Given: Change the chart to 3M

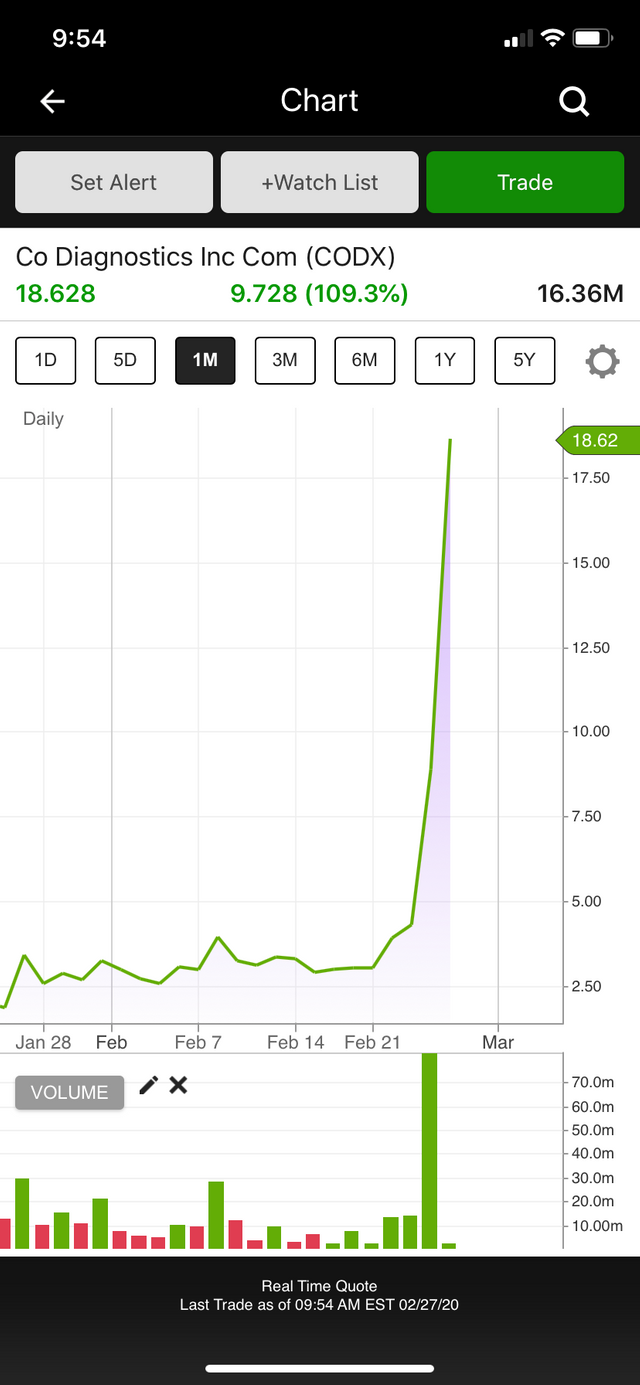Looking at the screenshot, I should point(285,360).
